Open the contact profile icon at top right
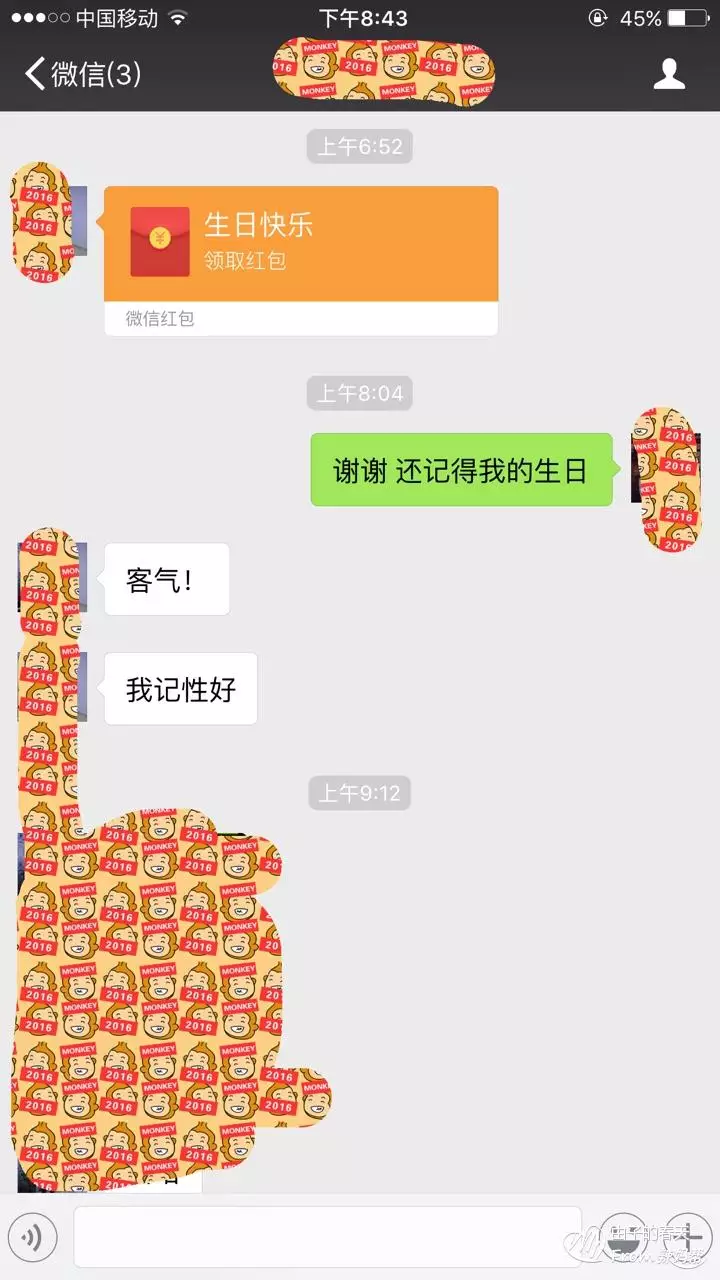The image size is (720, 1280). coord(669,73)
